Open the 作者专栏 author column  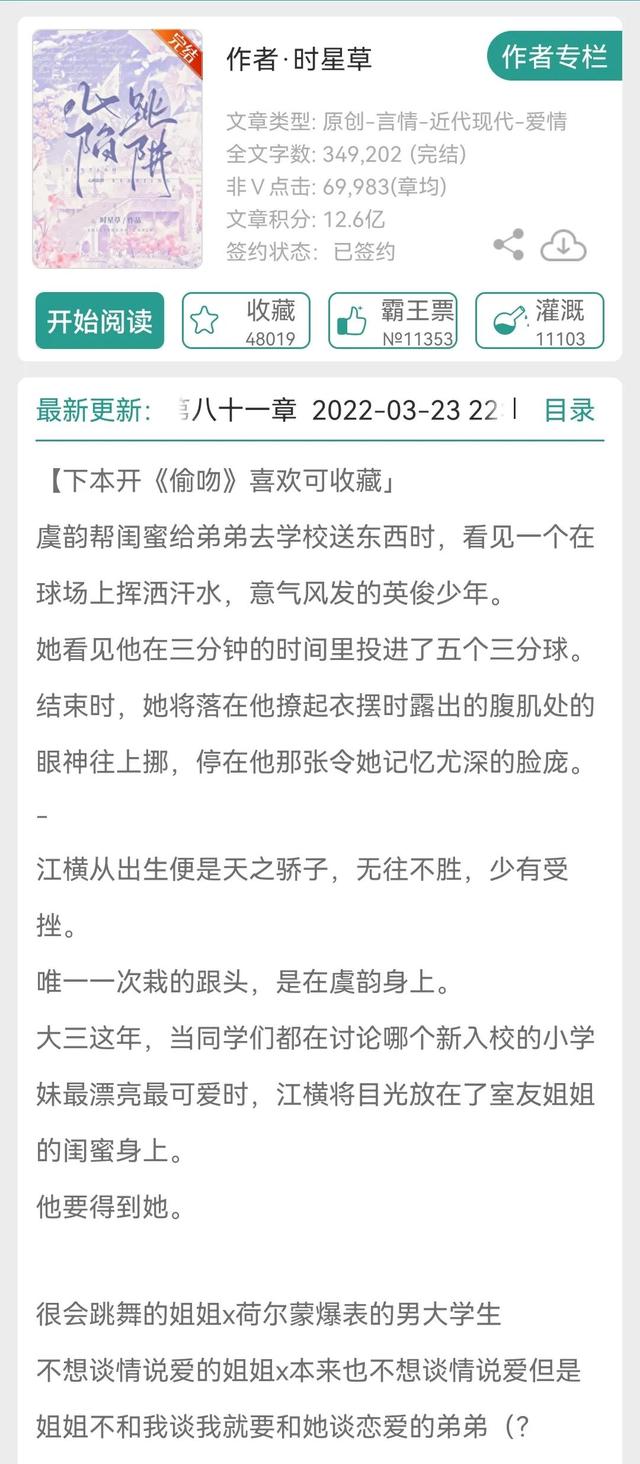(x=555, y=56)
